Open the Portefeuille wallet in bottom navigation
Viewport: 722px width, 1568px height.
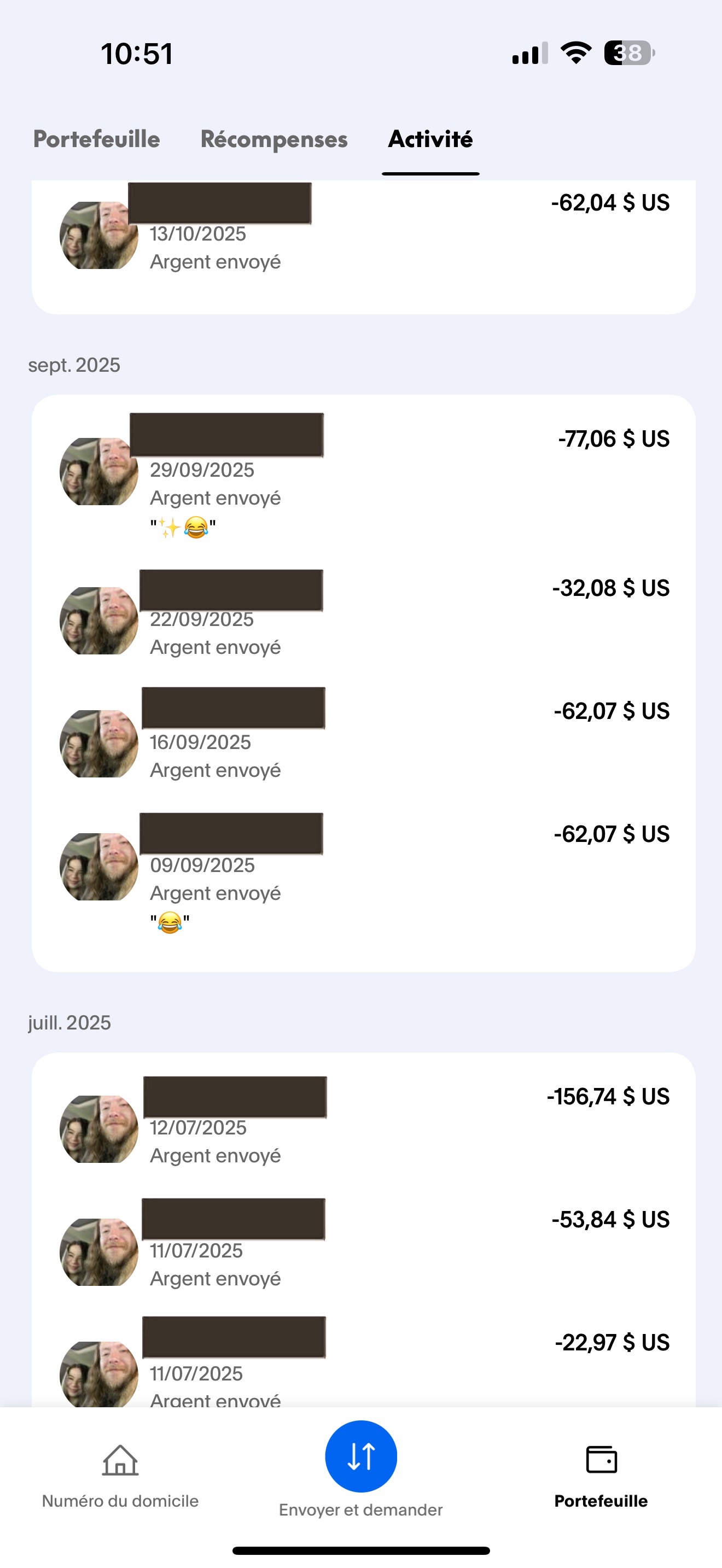tap(601, 1473)
